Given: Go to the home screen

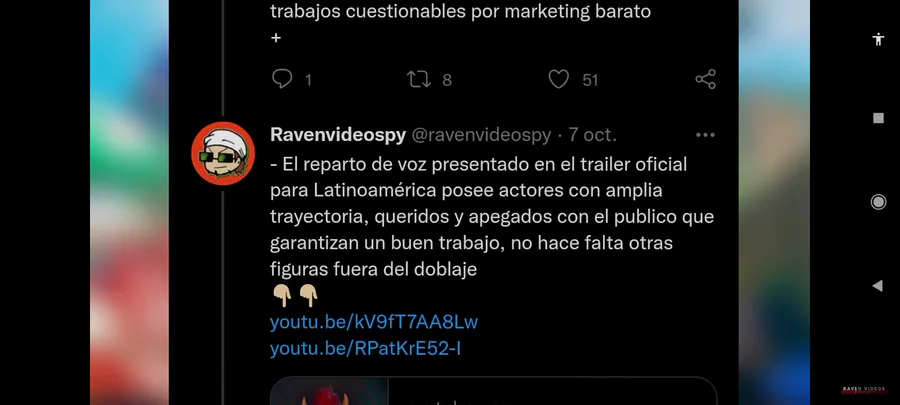Looking at the screenshot, I should click(878, 202).
